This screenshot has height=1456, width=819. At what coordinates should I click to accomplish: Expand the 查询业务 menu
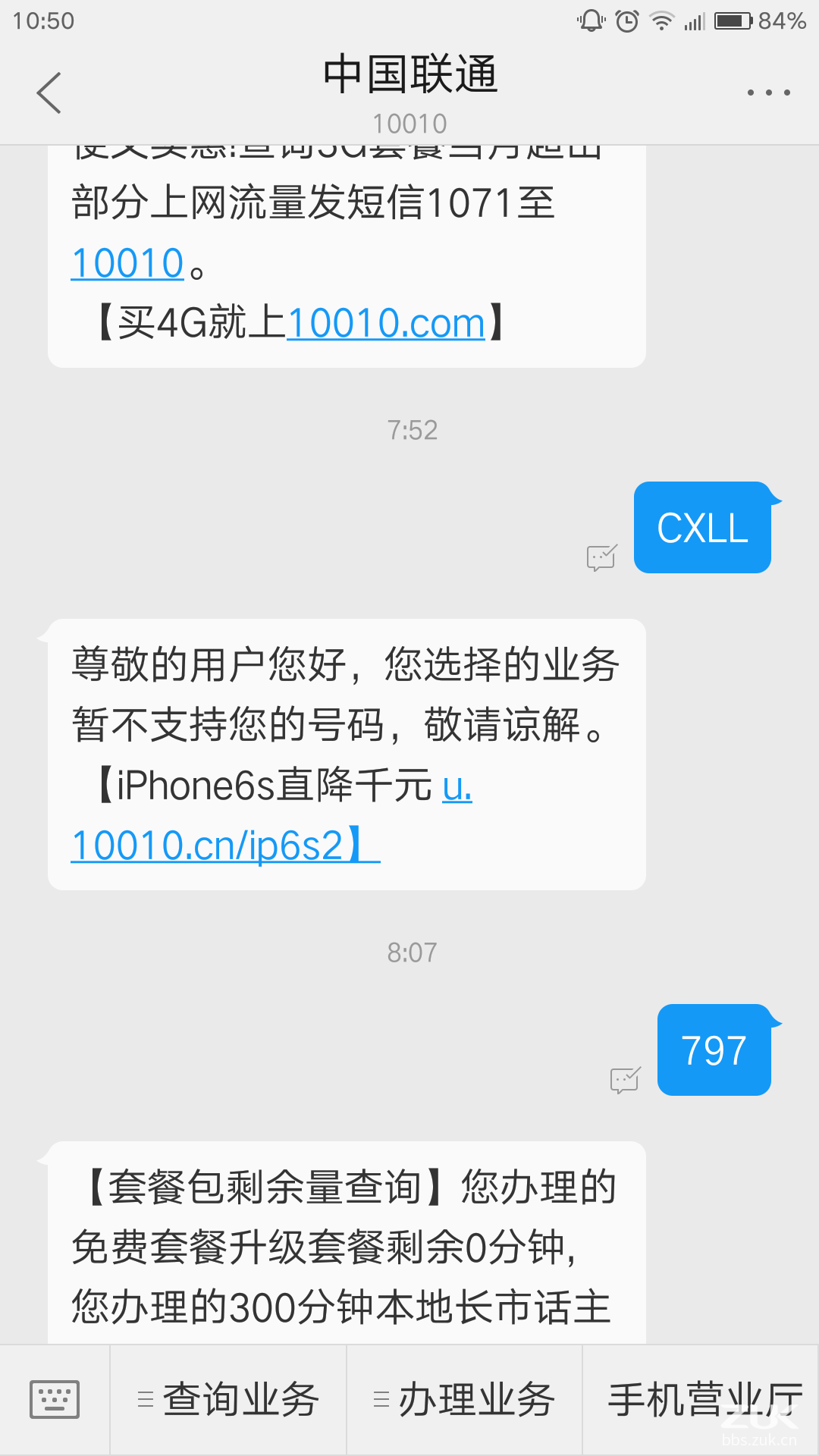pos(228,1399)
